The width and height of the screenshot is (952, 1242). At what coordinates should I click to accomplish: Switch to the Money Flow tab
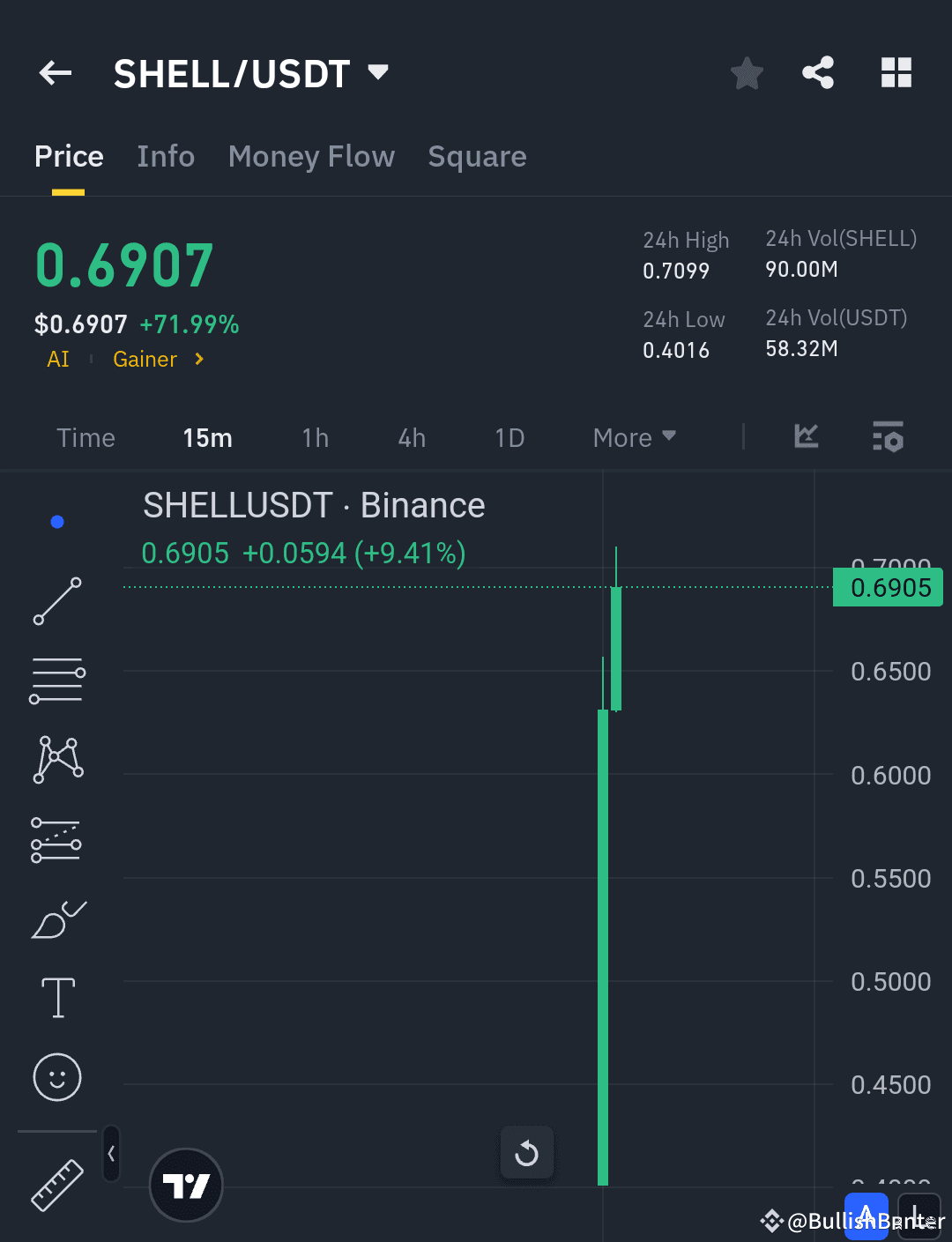[311, 156]
